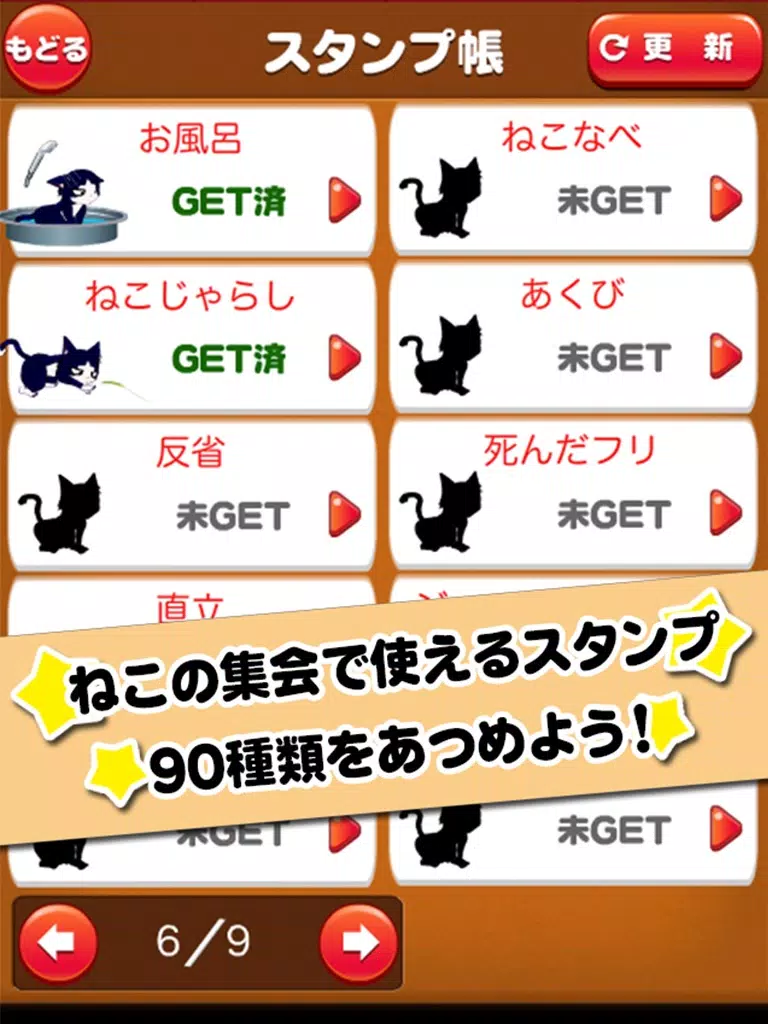Open the お風呂 stamp card

pos(192,180)
